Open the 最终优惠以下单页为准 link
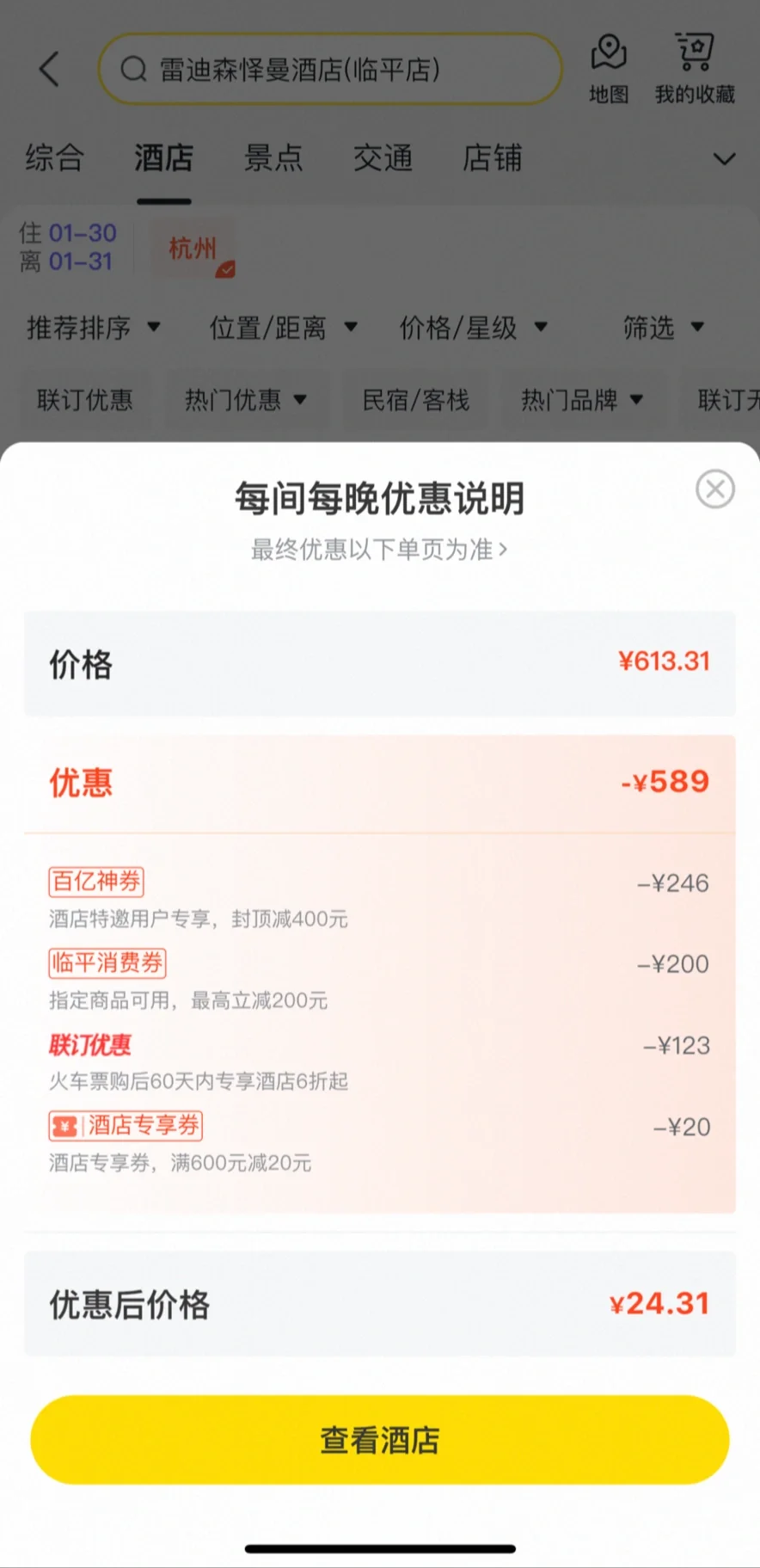The height and width of the screenshot is (1568, 760). click(x=379, y=549)
